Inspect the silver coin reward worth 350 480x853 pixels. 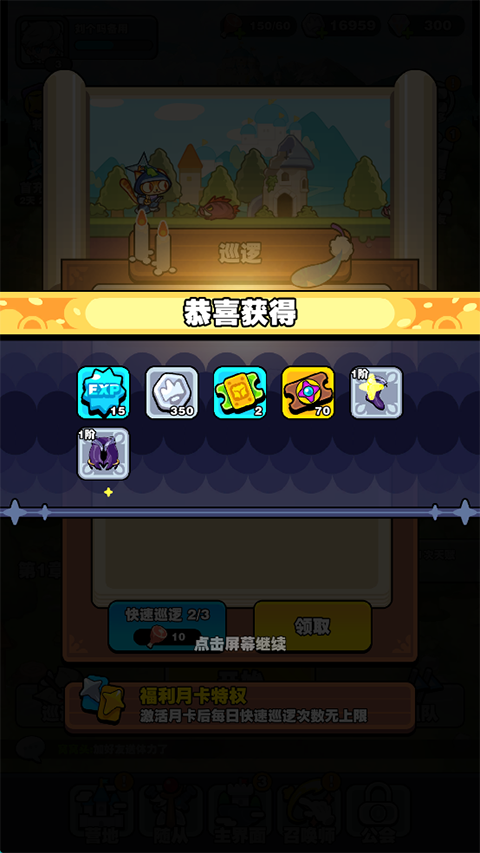pos(172,393)
